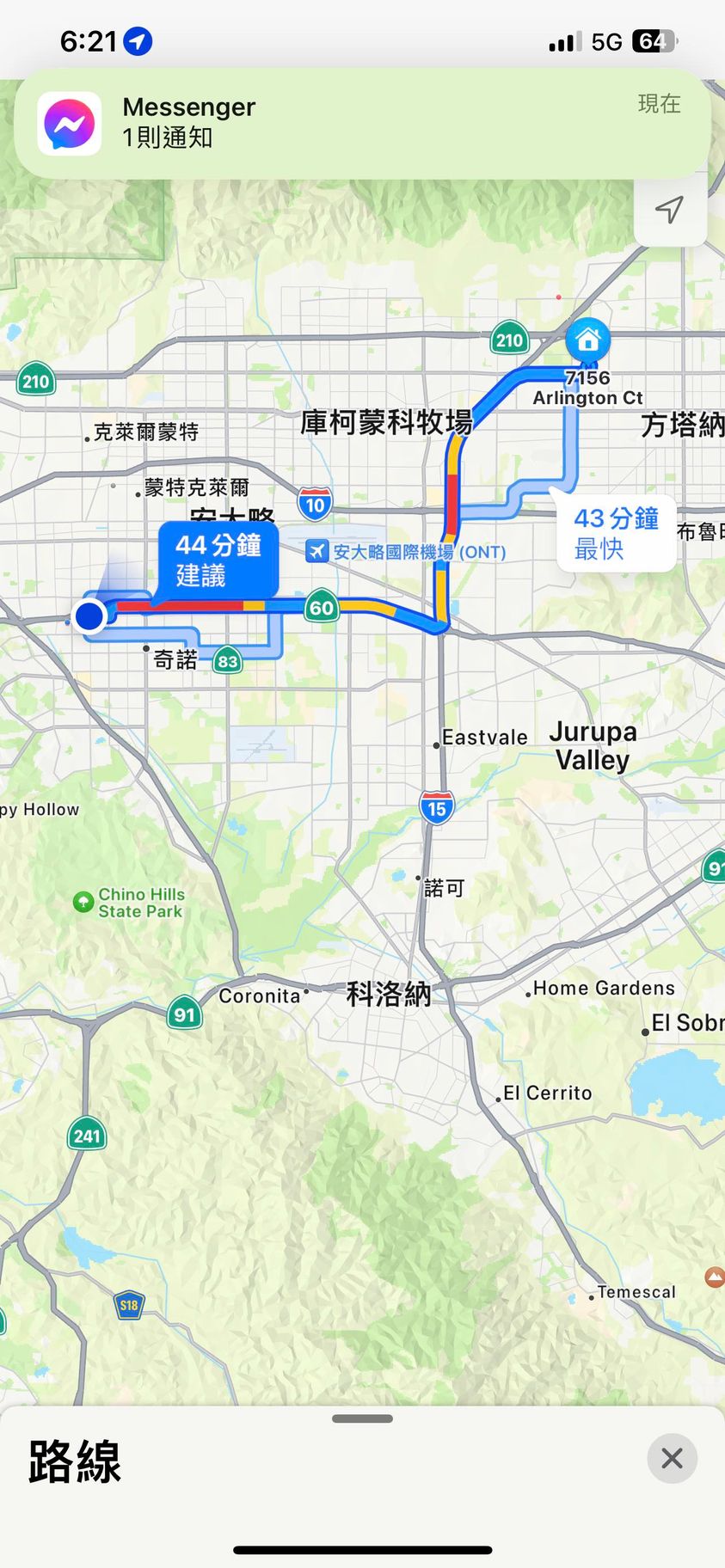Image resolution: width=725 pixels, height=1568 pixels.
Task: Select the 44 分鐘 建議 route
Action: [218, 560]
